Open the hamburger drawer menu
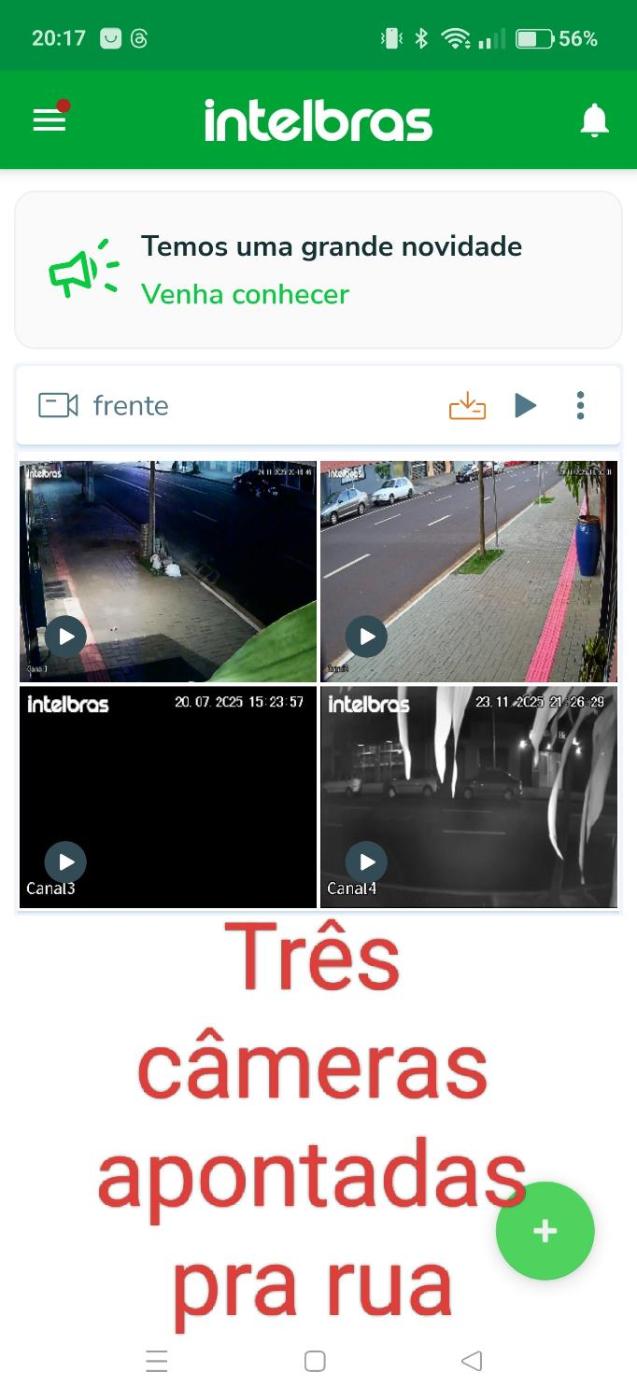This screenshot has height=1400, width=637. coord(50,120)
